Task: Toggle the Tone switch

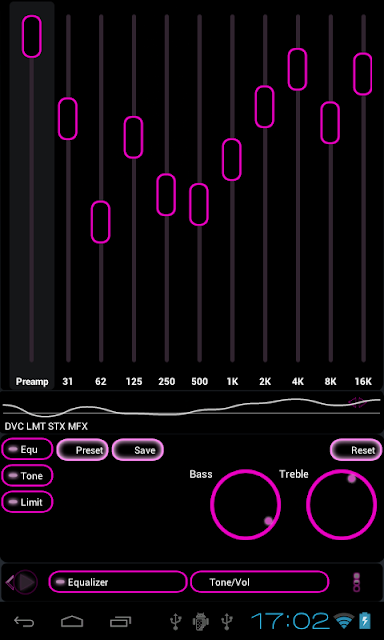Action: click(x=27, y=476)
